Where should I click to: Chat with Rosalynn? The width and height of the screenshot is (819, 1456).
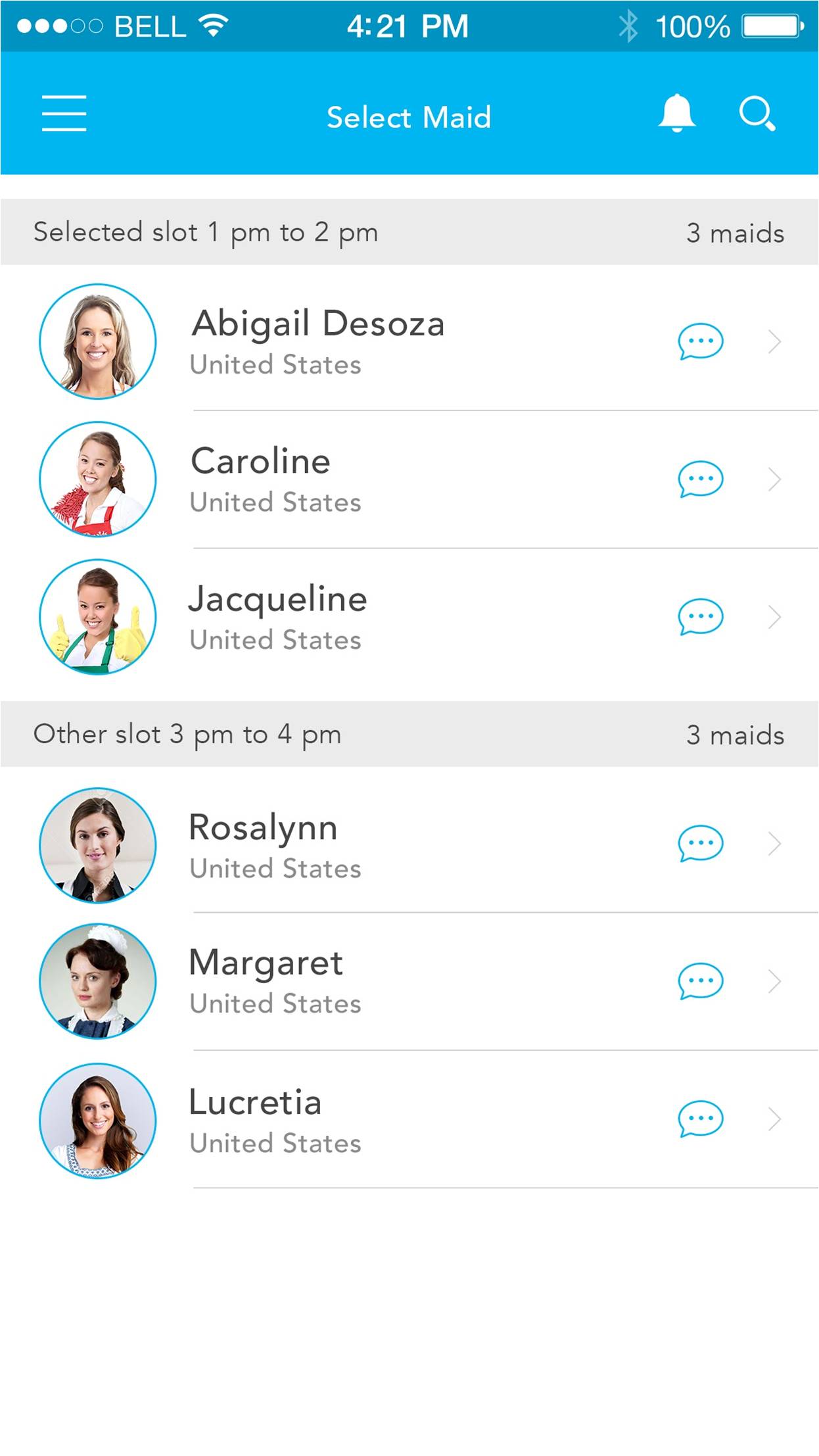[x=700, y=844]
